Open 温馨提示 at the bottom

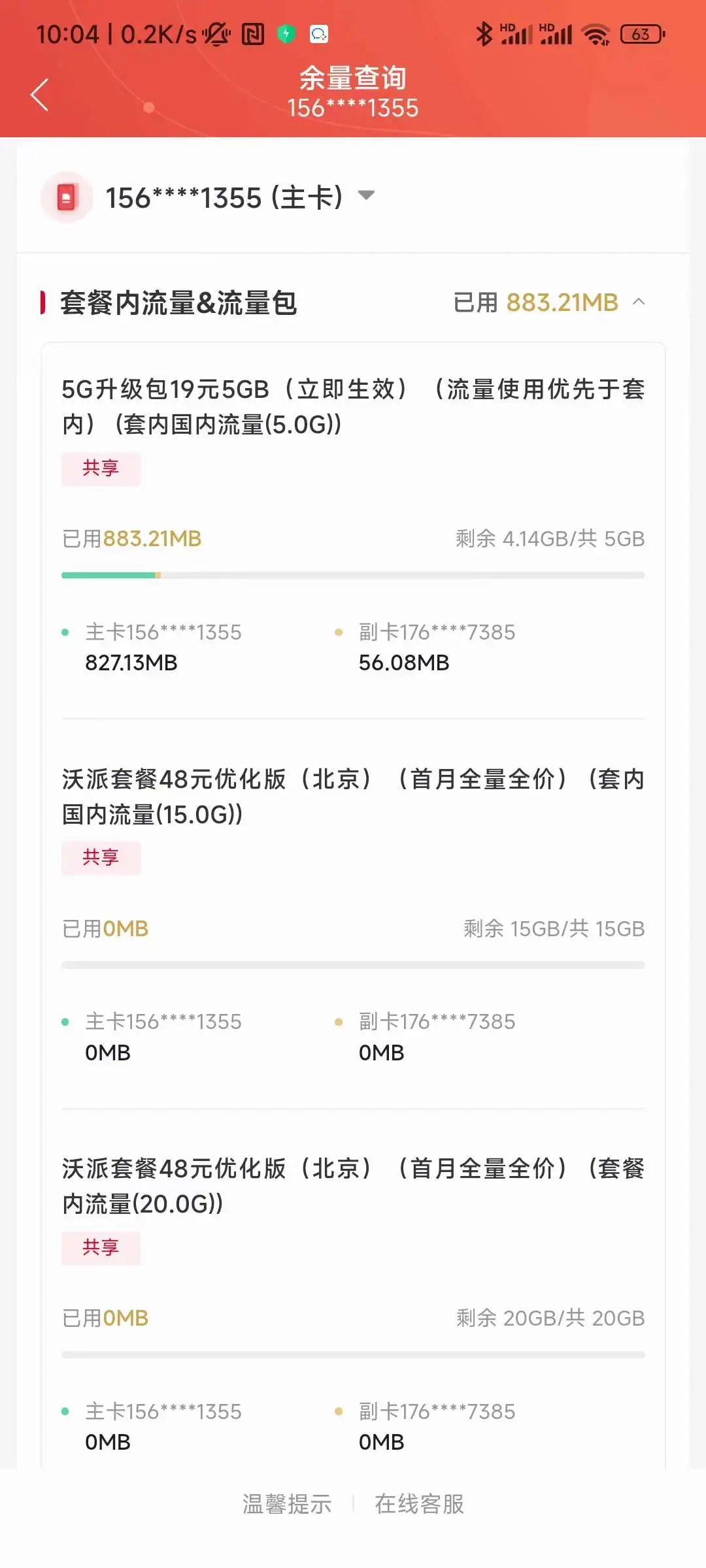click(287, 1504)
